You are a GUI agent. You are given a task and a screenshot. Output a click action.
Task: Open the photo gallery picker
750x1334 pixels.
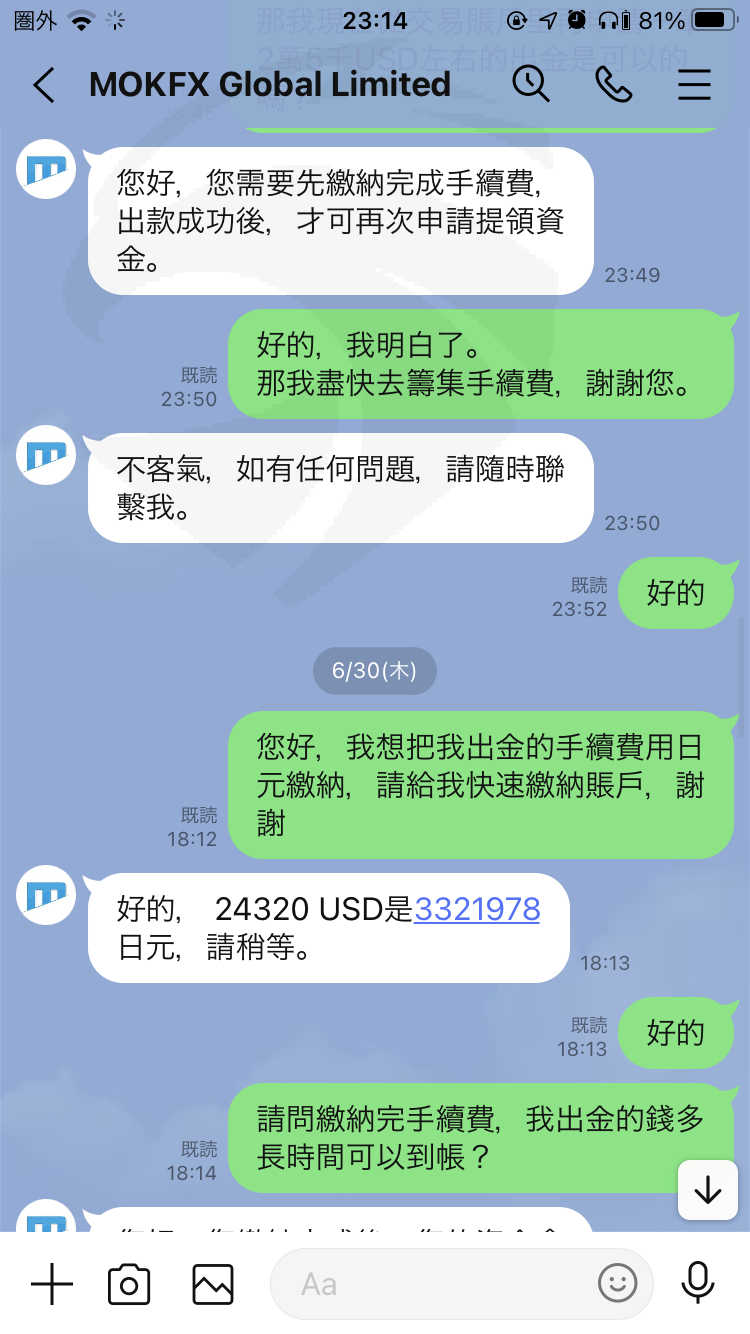[x=213, y=1284]
